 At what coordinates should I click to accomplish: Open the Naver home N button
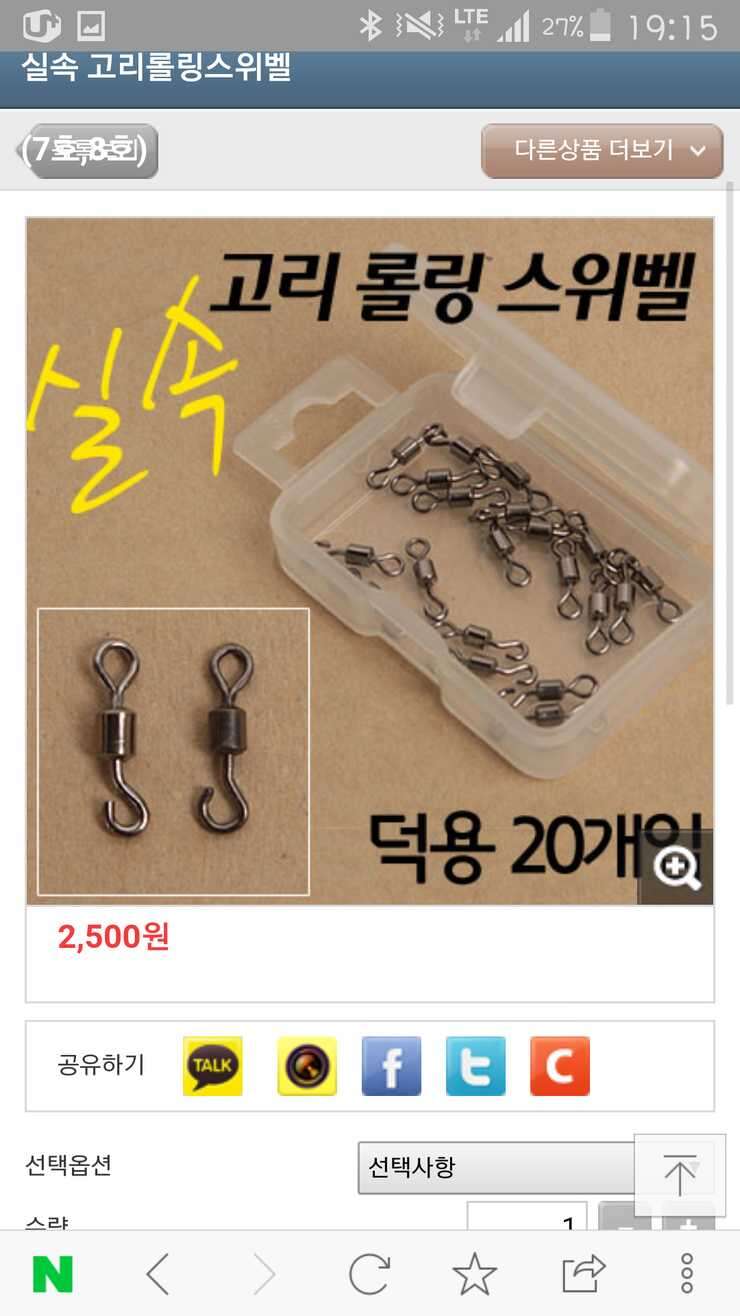(53, 1274)
